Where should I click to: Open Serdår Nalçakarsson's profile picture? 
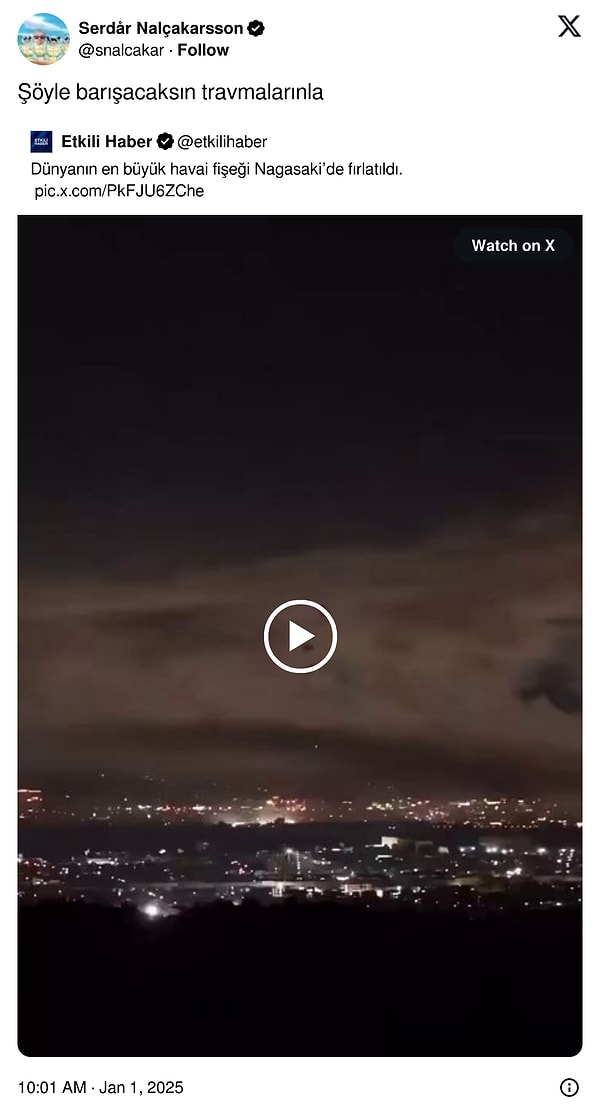click(43, 39)
